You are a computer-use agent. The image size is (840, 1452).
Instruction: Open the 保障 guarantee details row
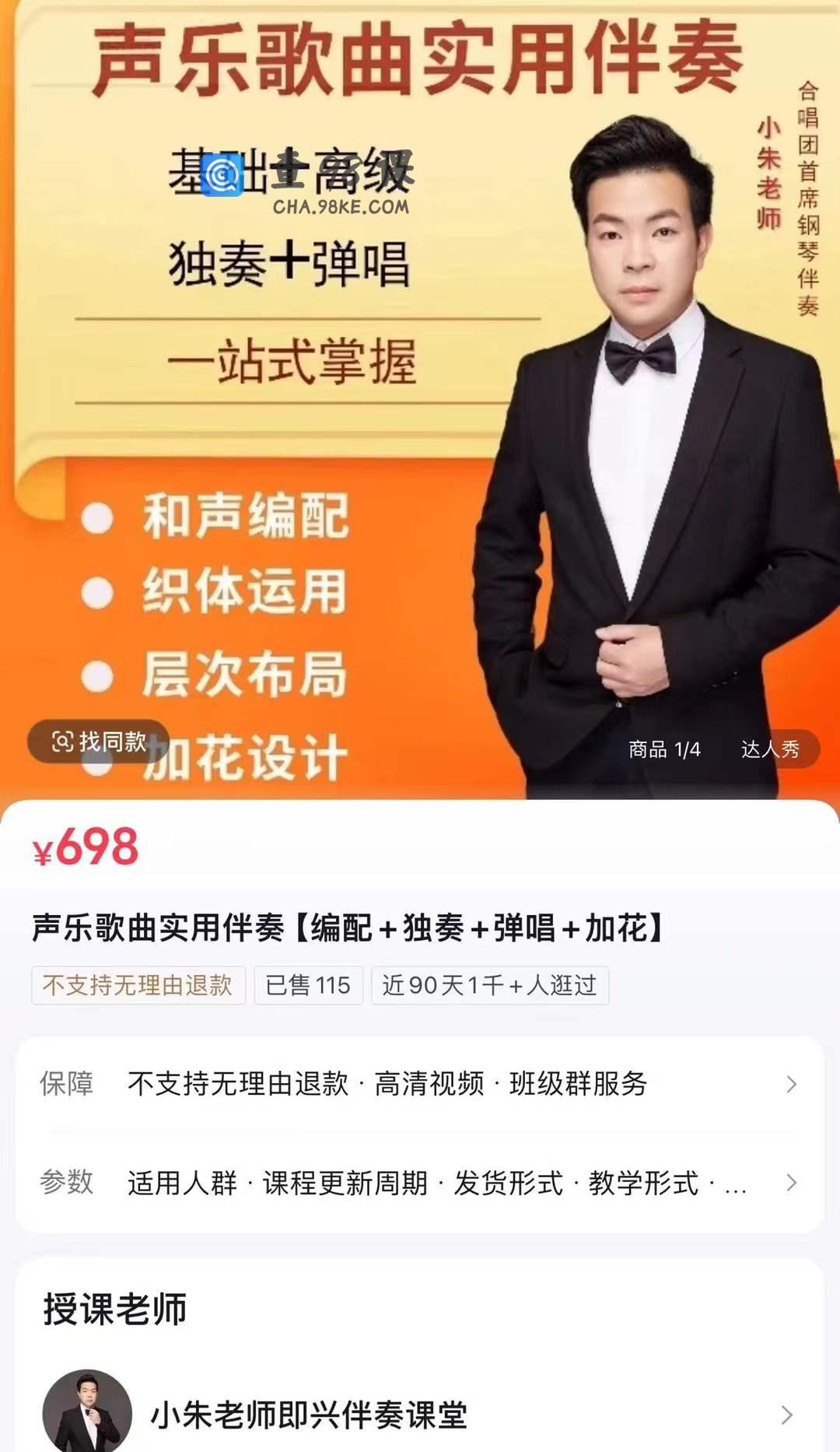point(420,1084)
